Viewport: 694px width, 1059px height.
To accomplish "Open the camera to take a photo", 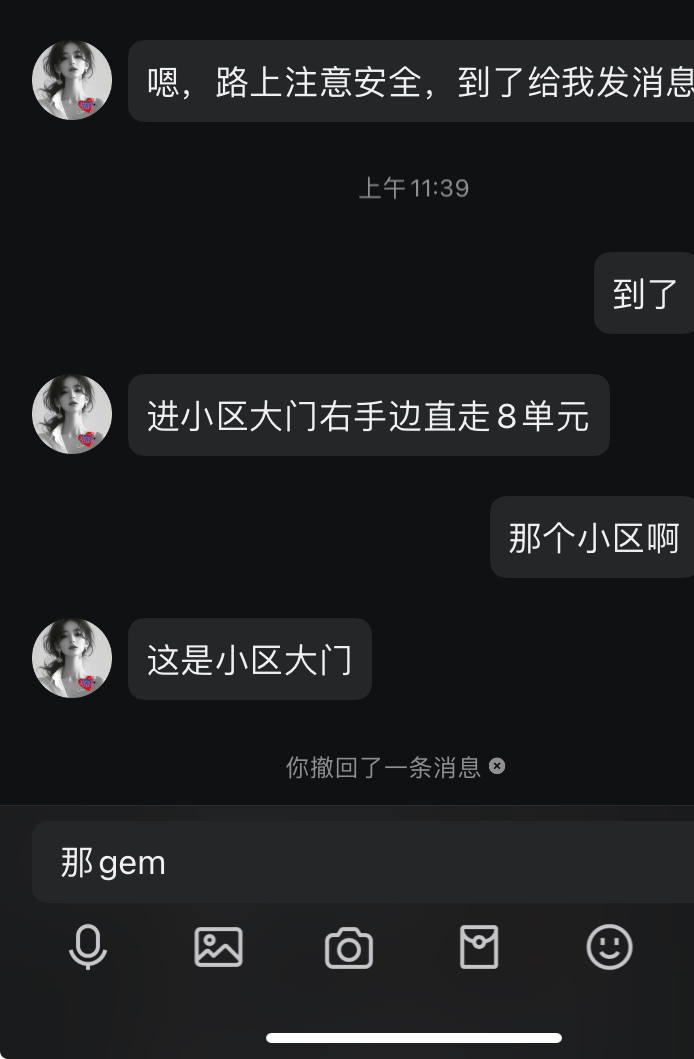I will coord(349,948).
